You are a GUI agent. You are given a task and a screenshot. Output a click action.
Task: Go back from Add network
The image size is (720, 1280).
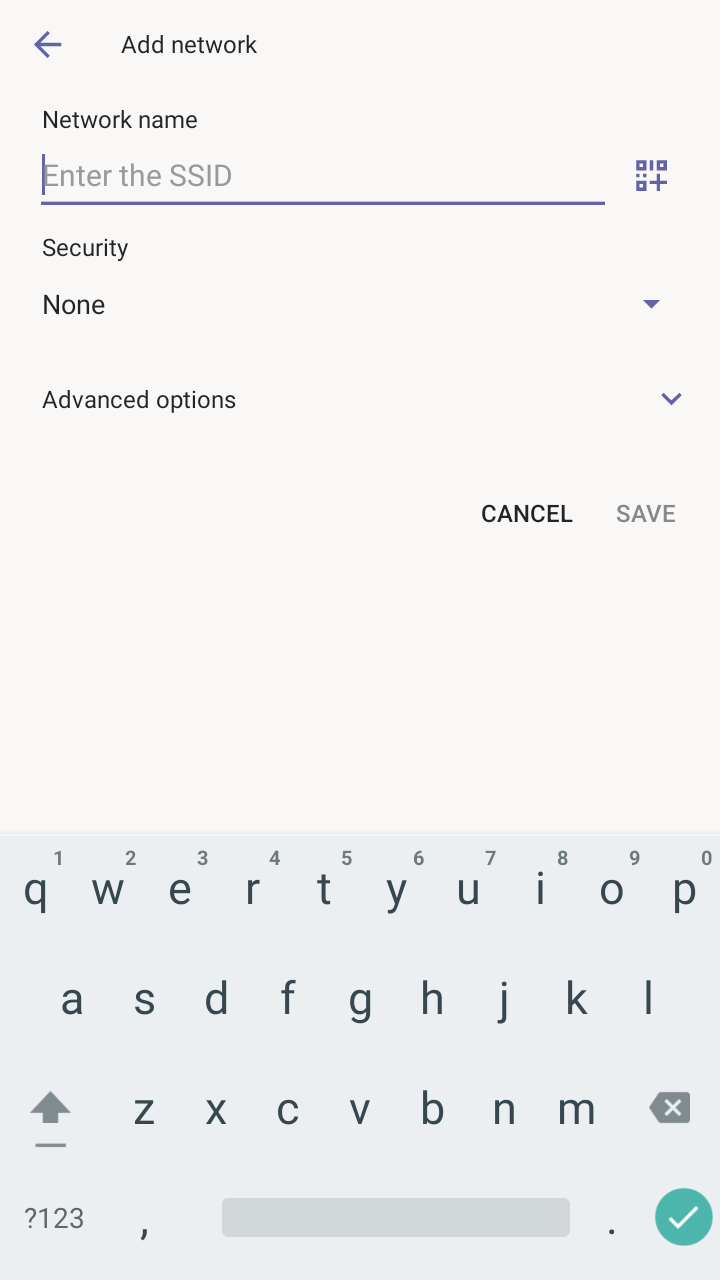[x=47, y=44]
